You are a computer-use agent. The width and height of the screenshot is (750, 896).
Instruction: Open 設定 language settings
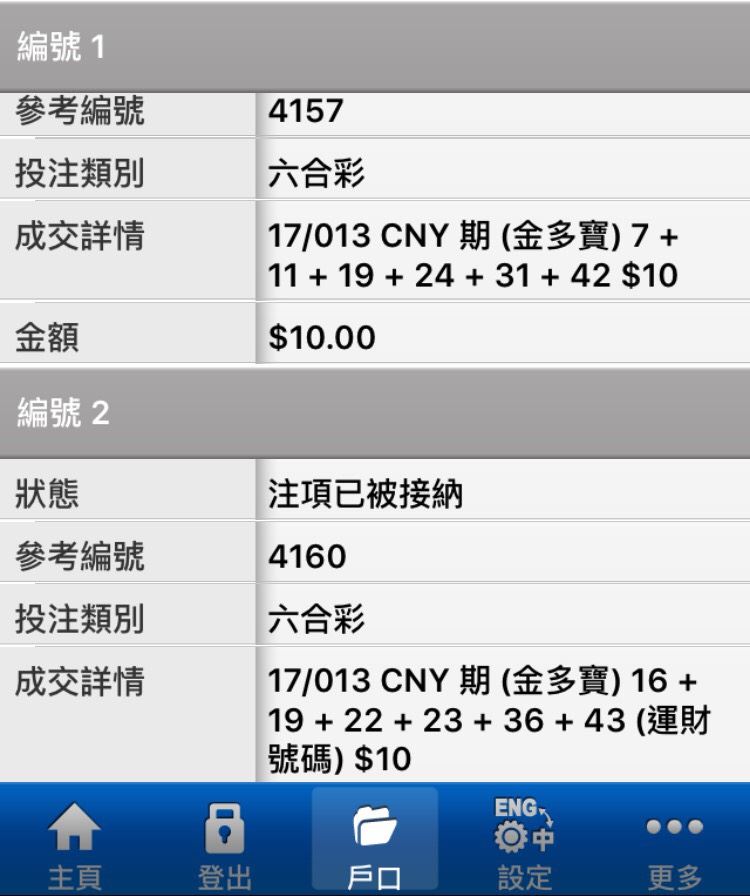point(525,843)
